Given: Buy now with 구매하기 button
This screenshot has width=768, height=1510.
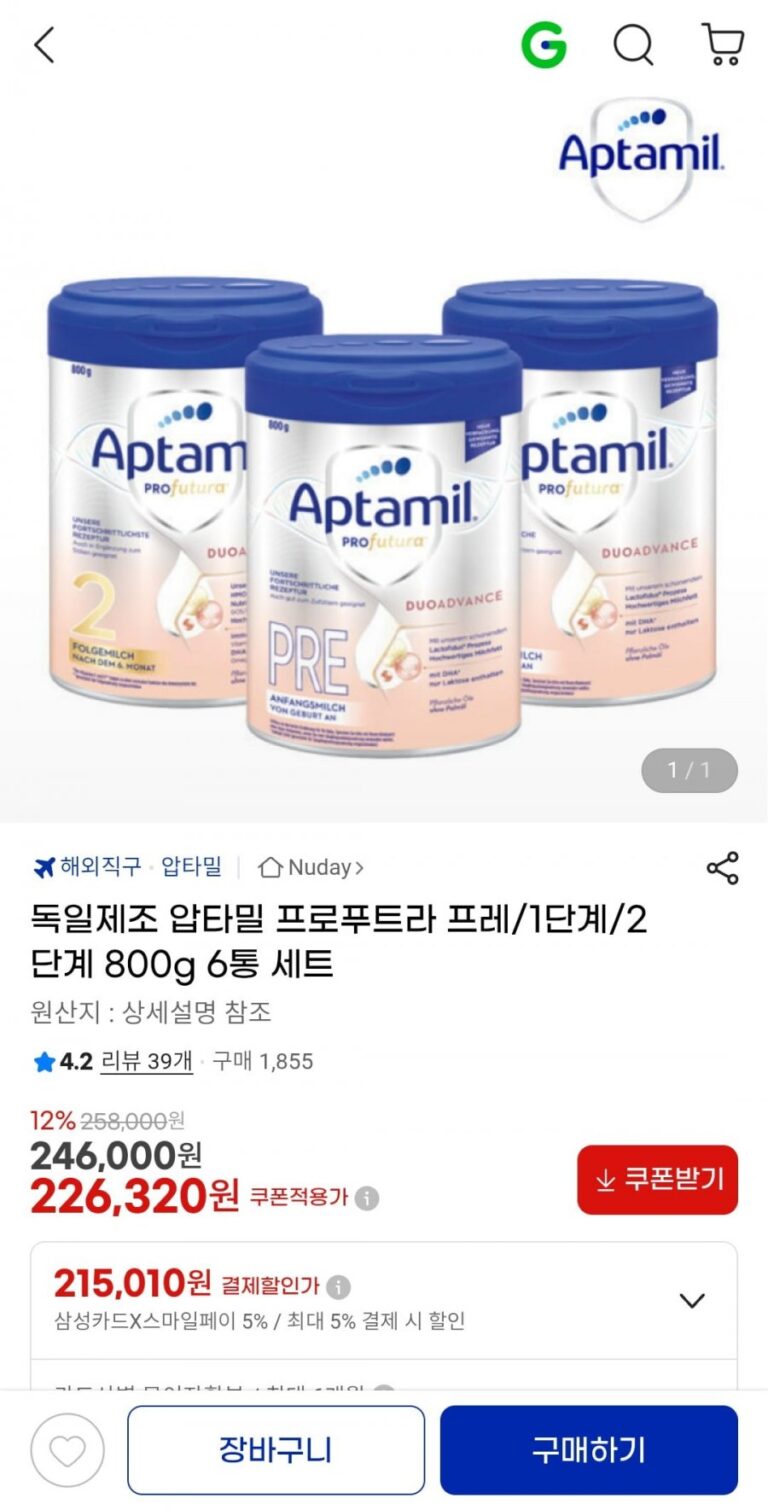Looking at the screenshot, I should click(588, 1450).
